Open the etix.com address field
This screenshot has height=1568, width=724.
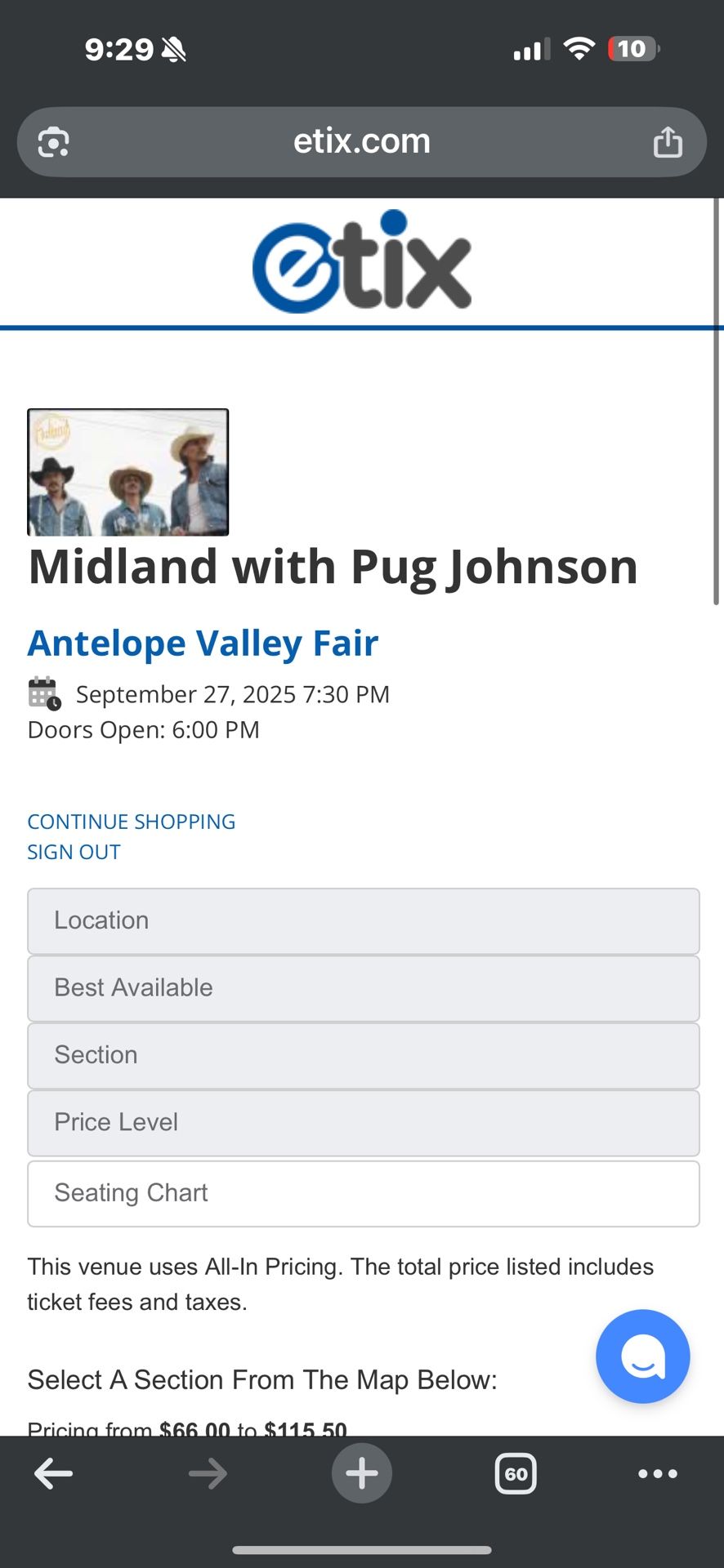(361, 142)
